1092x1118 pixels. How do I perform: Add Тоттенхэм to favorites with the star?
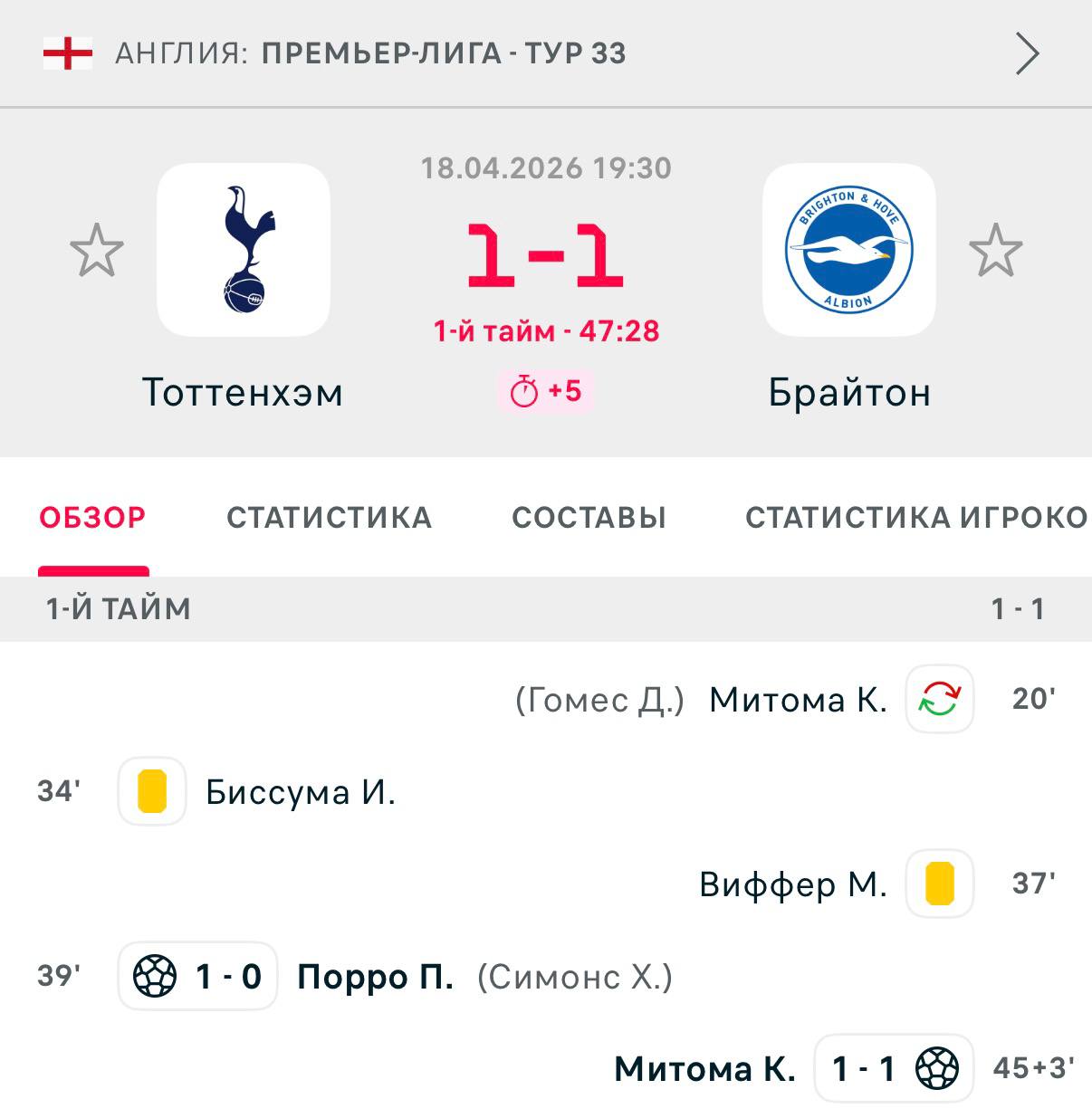coord(97,251)
